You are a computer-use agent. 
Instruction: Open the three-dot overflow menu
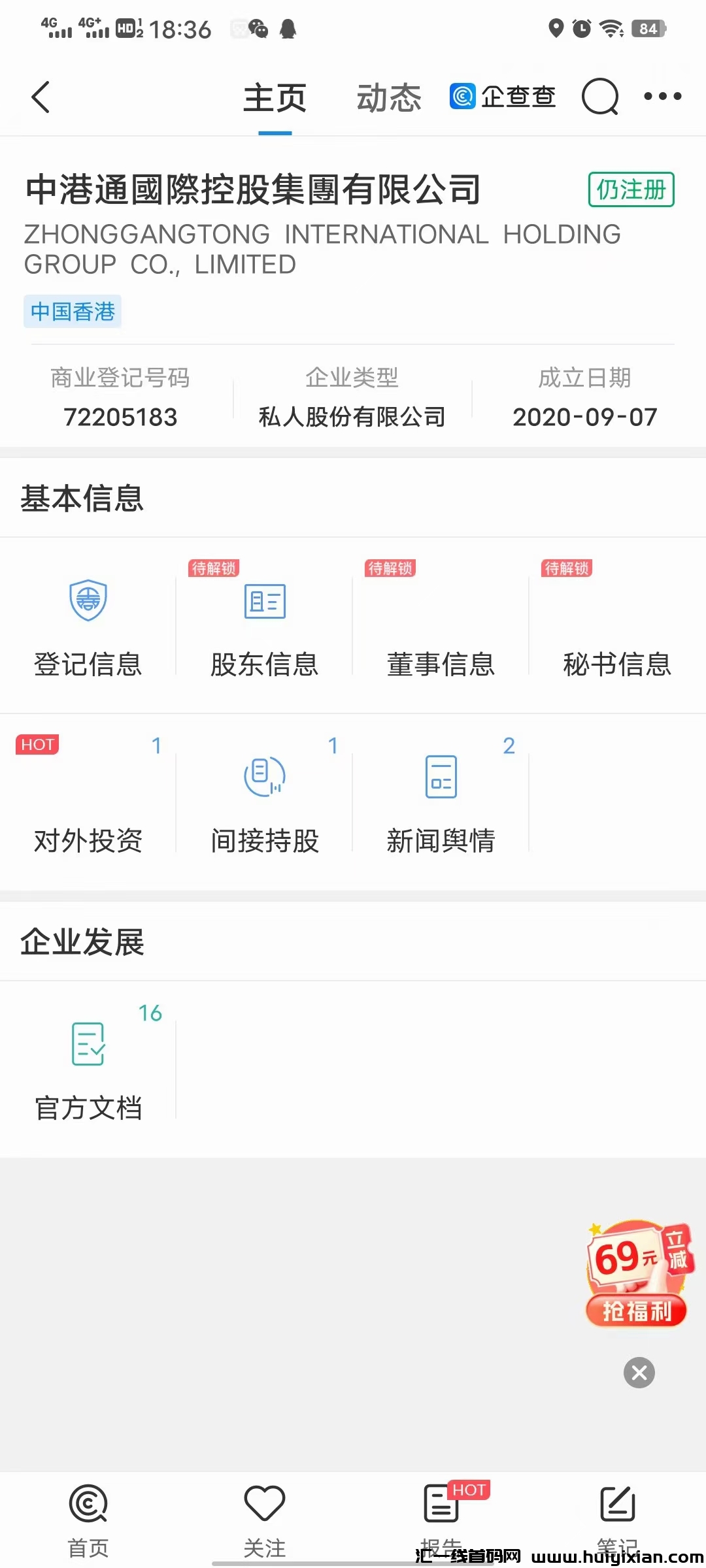pyautogui.click(x=662, y=97)
